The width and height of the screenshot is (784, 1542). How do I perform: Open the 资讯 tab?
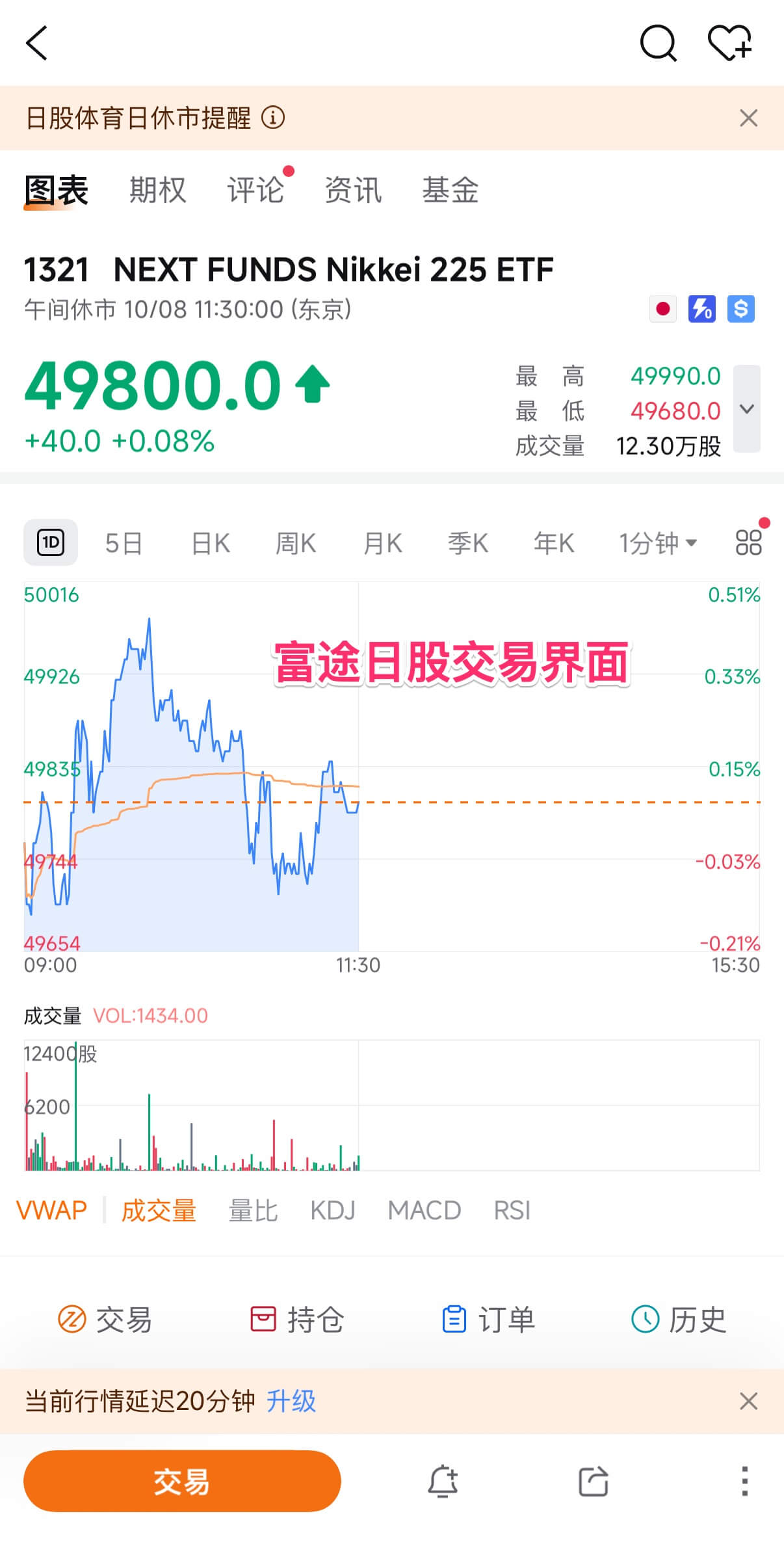point(353,191)
